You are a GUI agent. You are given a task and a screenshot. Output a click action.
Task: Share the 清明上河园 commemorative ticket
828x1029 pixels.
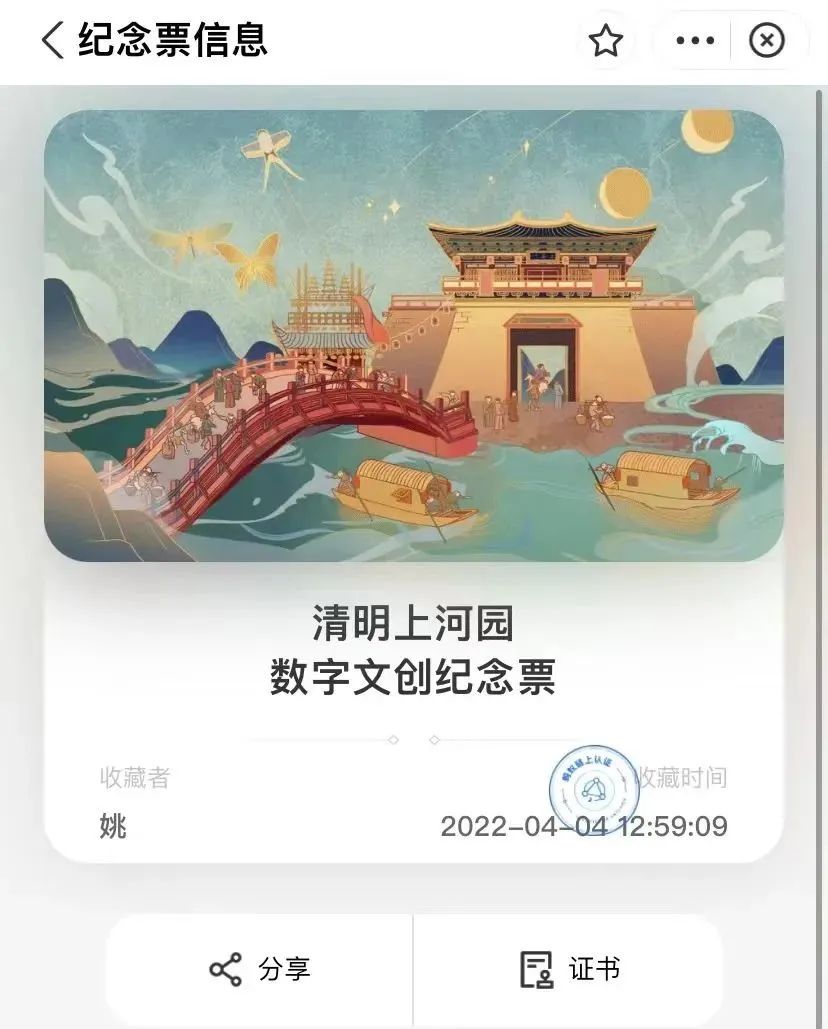coord(260,969)
